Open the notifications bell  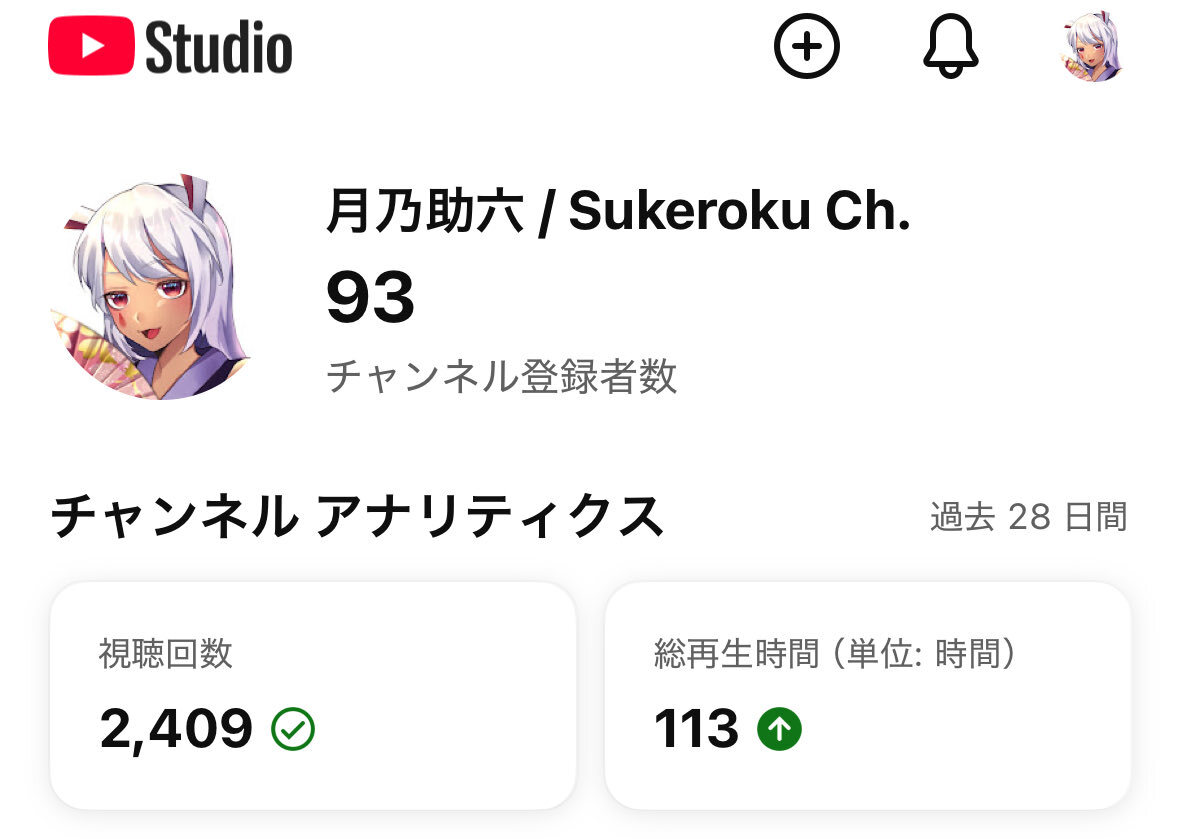click(x=950, y=47)
